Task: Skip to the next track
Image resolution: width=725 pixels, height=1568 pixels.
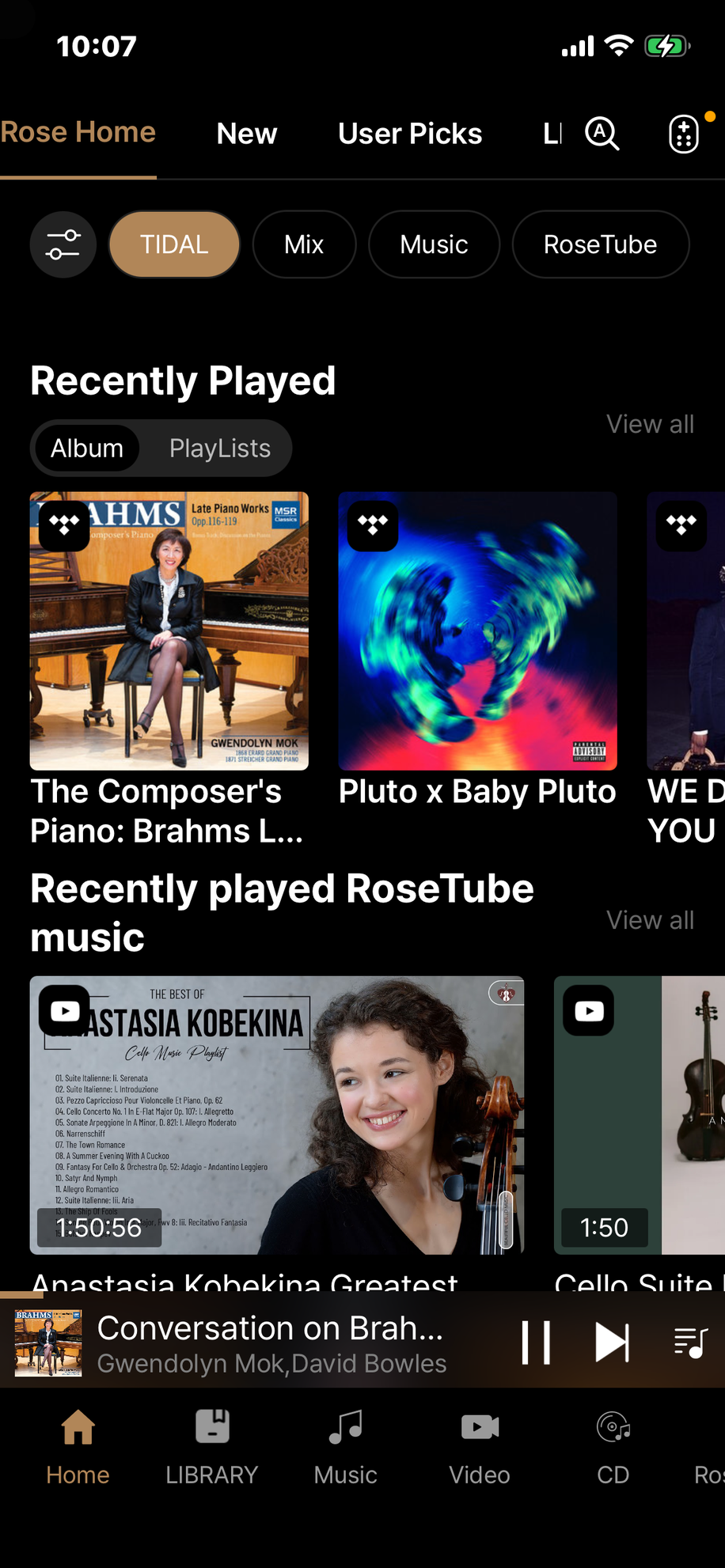Action: tap(612, 1343)
